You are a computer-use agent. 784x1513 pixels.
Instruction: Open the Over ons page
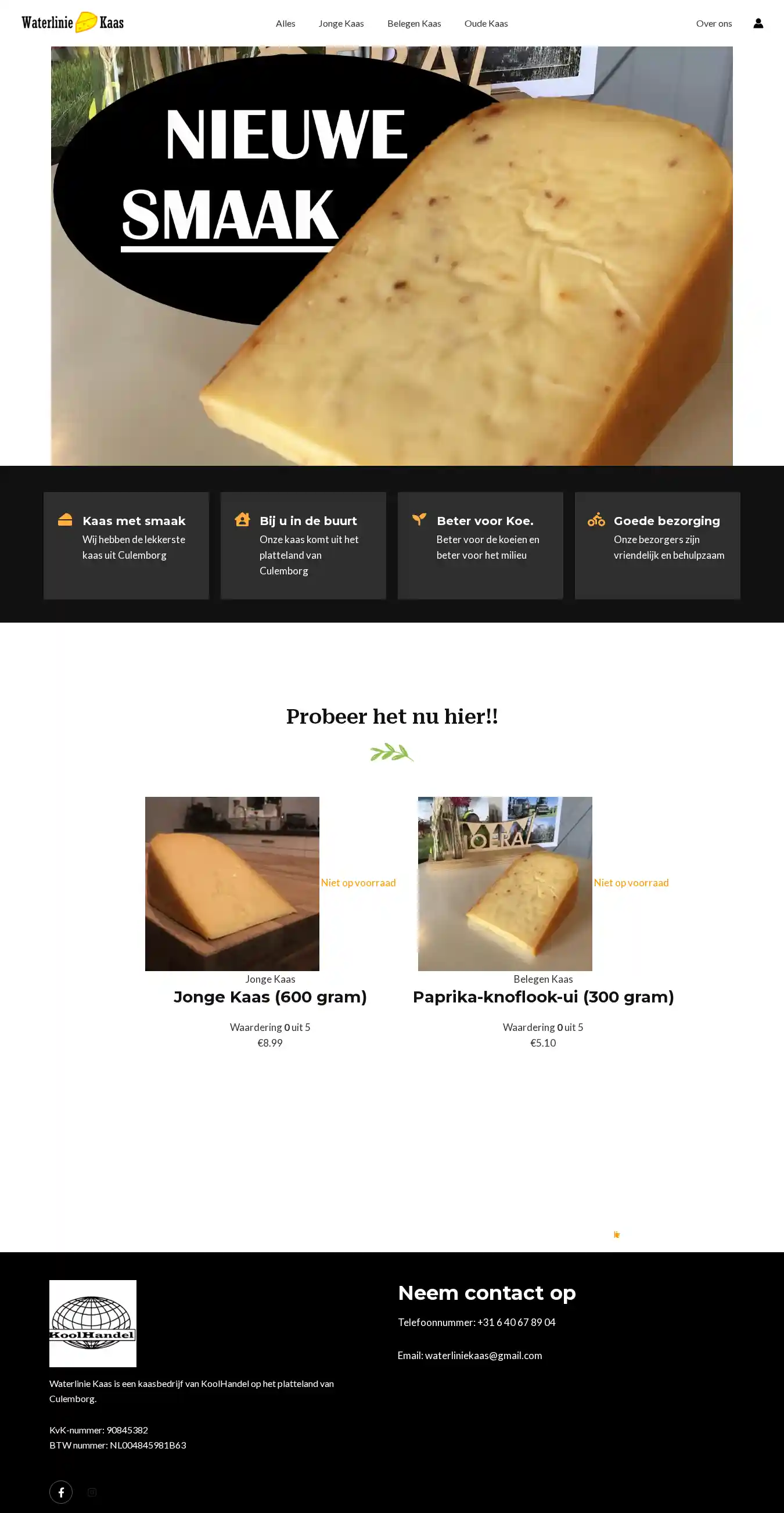[714, 23]
